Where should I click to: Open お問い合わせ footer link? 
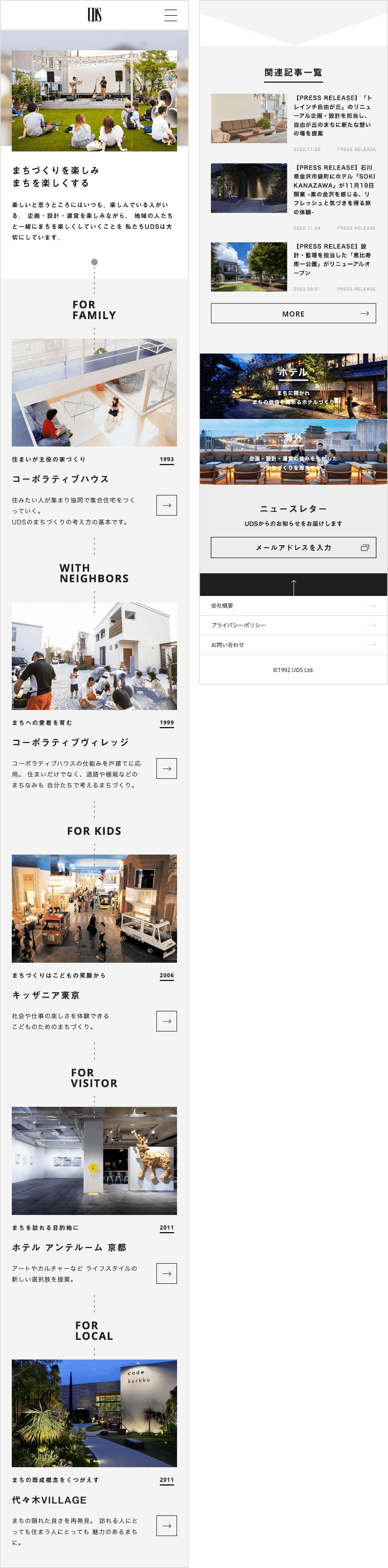point(293,645)
